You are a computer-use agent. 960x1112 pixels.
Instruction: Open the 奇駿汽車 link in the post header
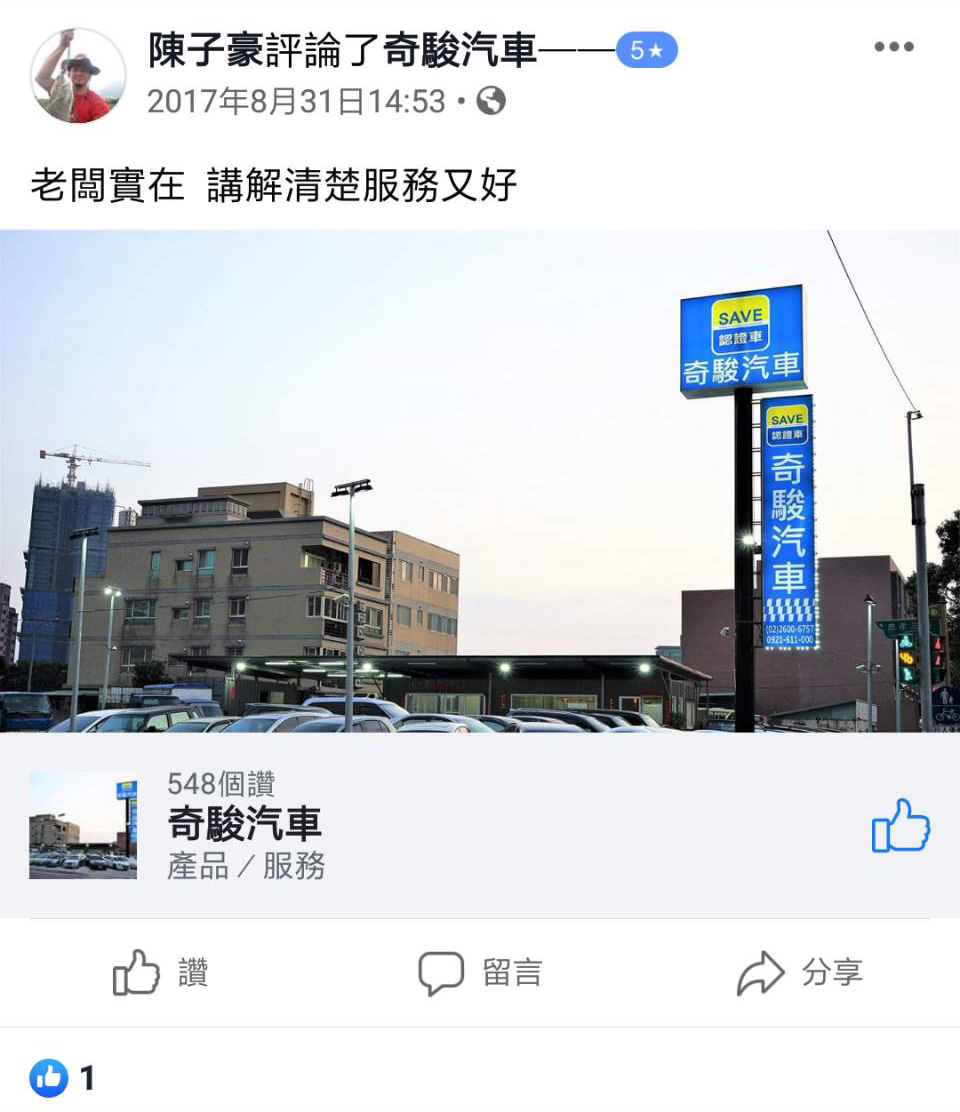coord(461,49)
